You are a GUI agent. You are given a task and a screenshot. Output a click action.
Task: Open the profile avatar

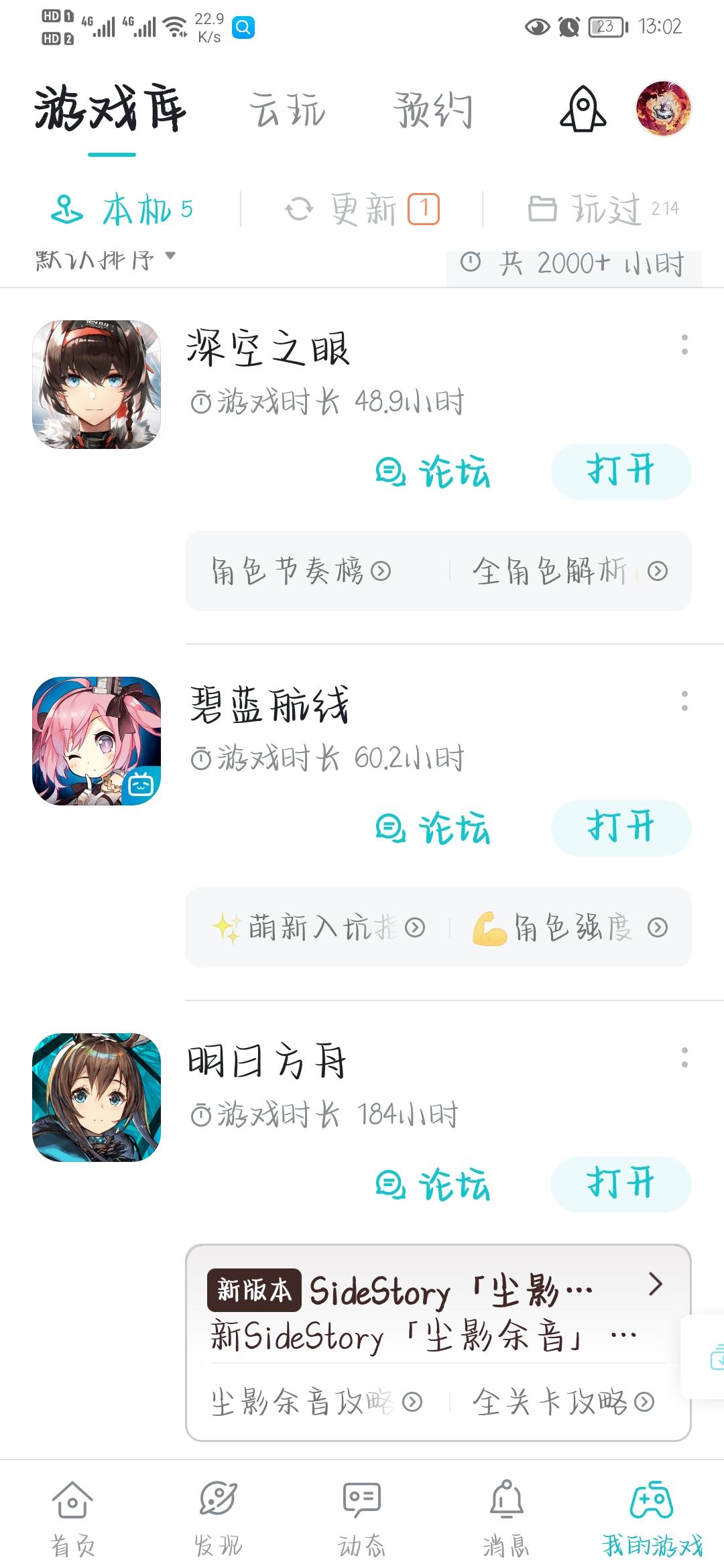(x=663, y=109)
